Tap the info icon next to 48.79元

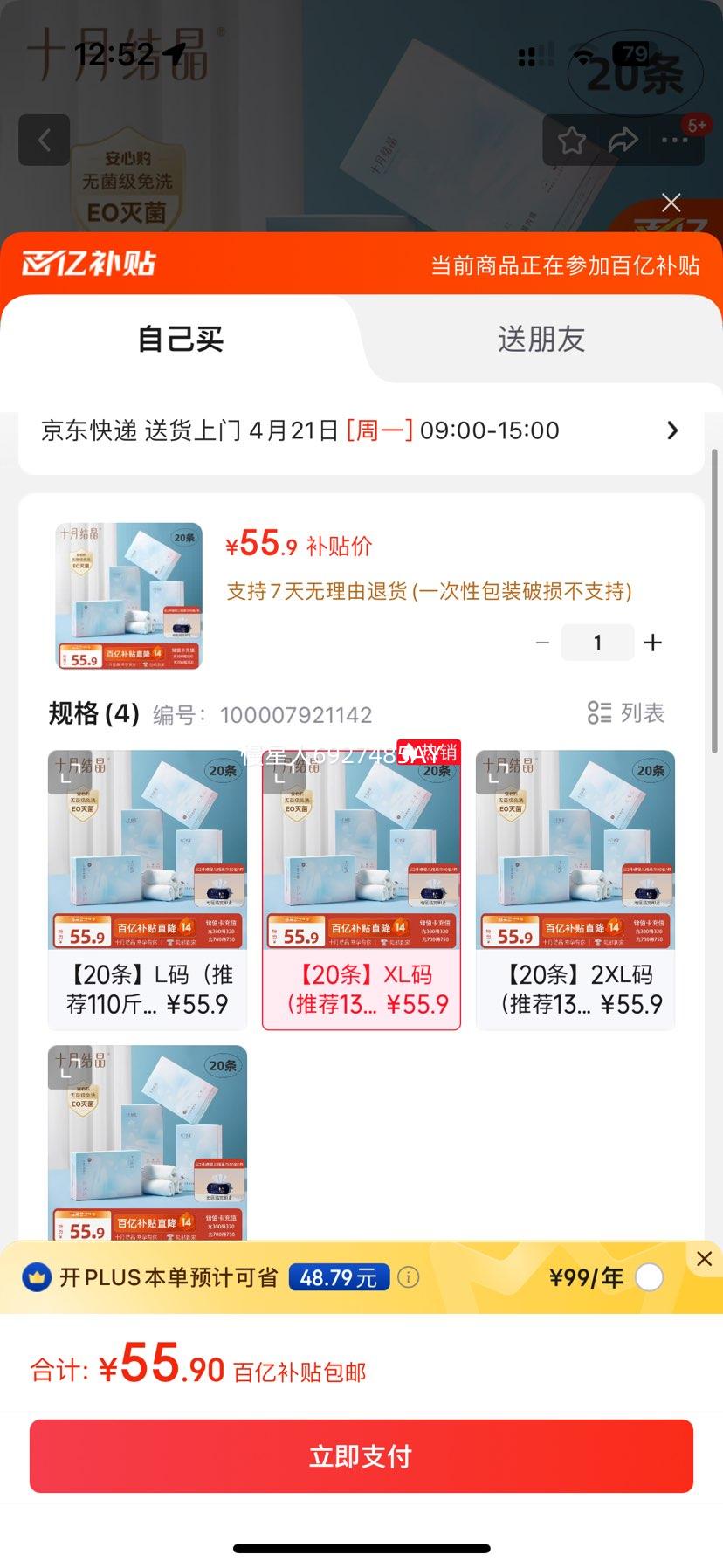408,1276
